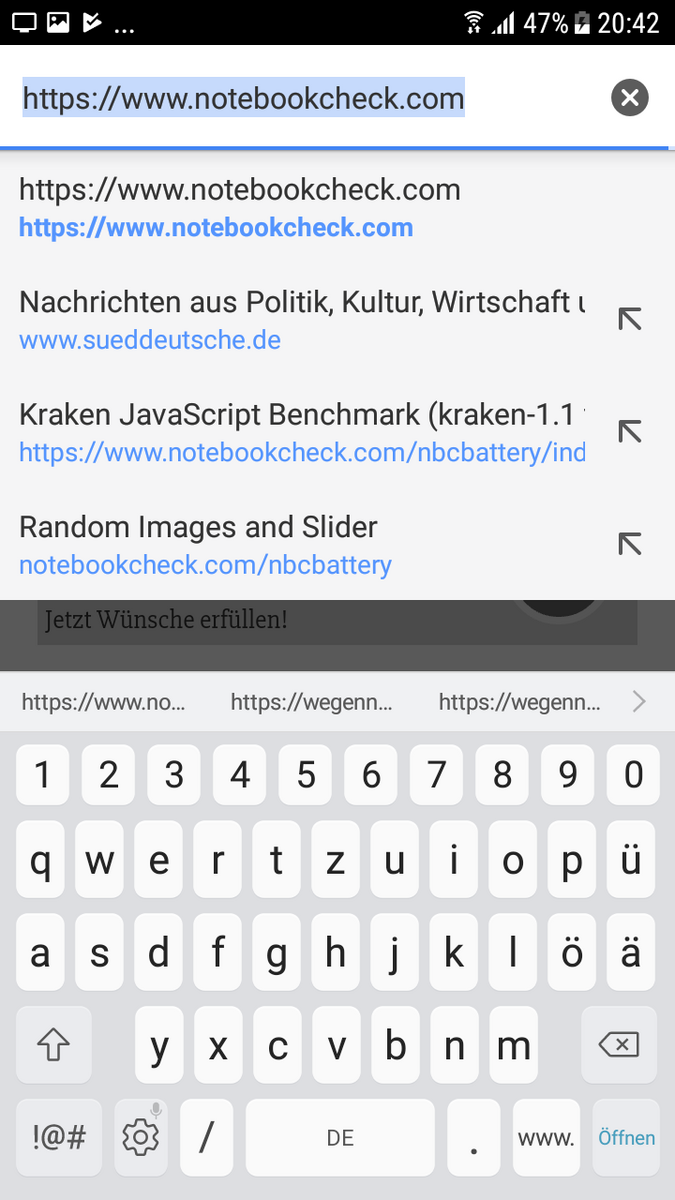This screenshot has width=675, height=1200.
Task: Insert Random Images and Slider URL into the bar
Action: [x=629, y=544]
